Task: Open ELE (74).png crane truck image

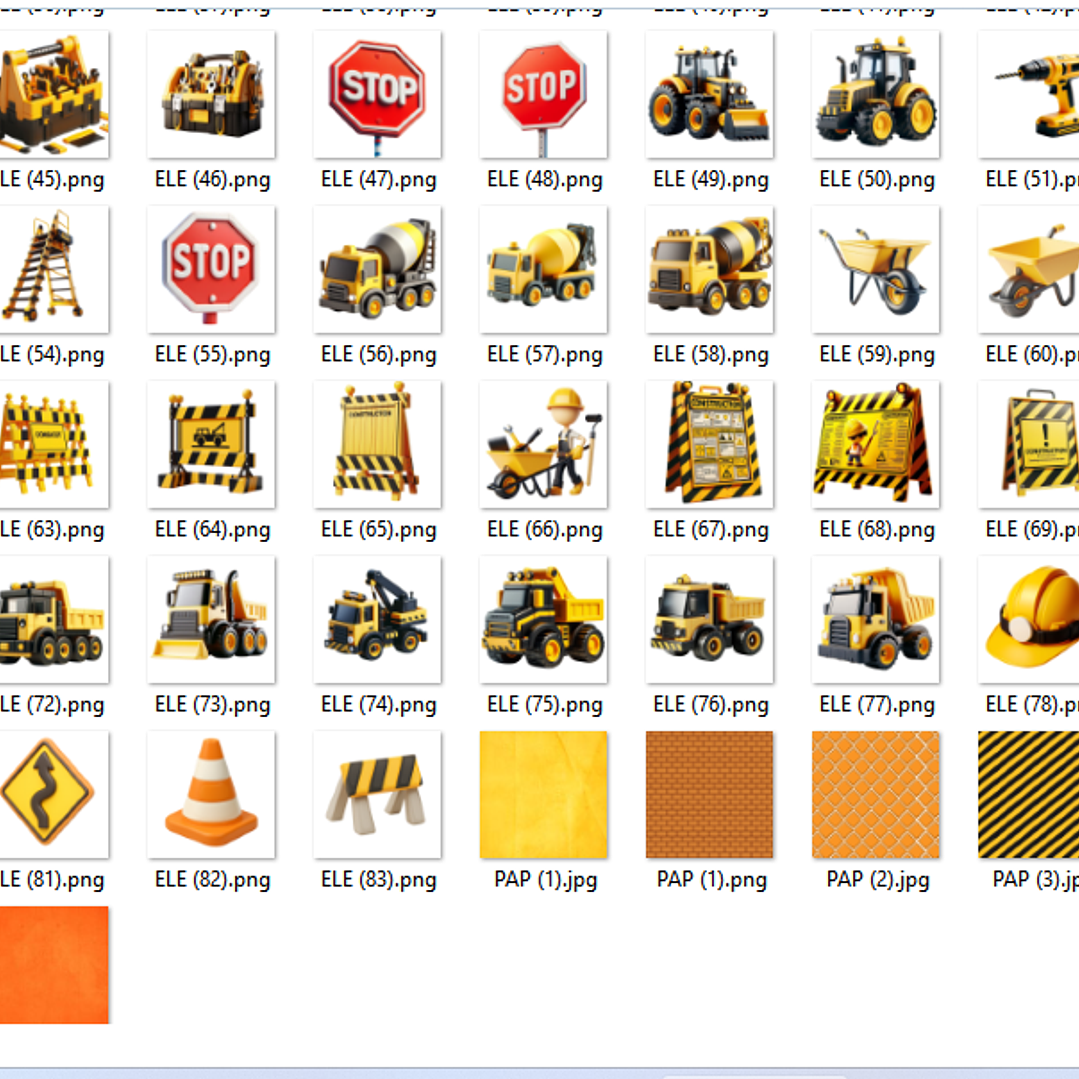Action: click(x=377, y=619)
